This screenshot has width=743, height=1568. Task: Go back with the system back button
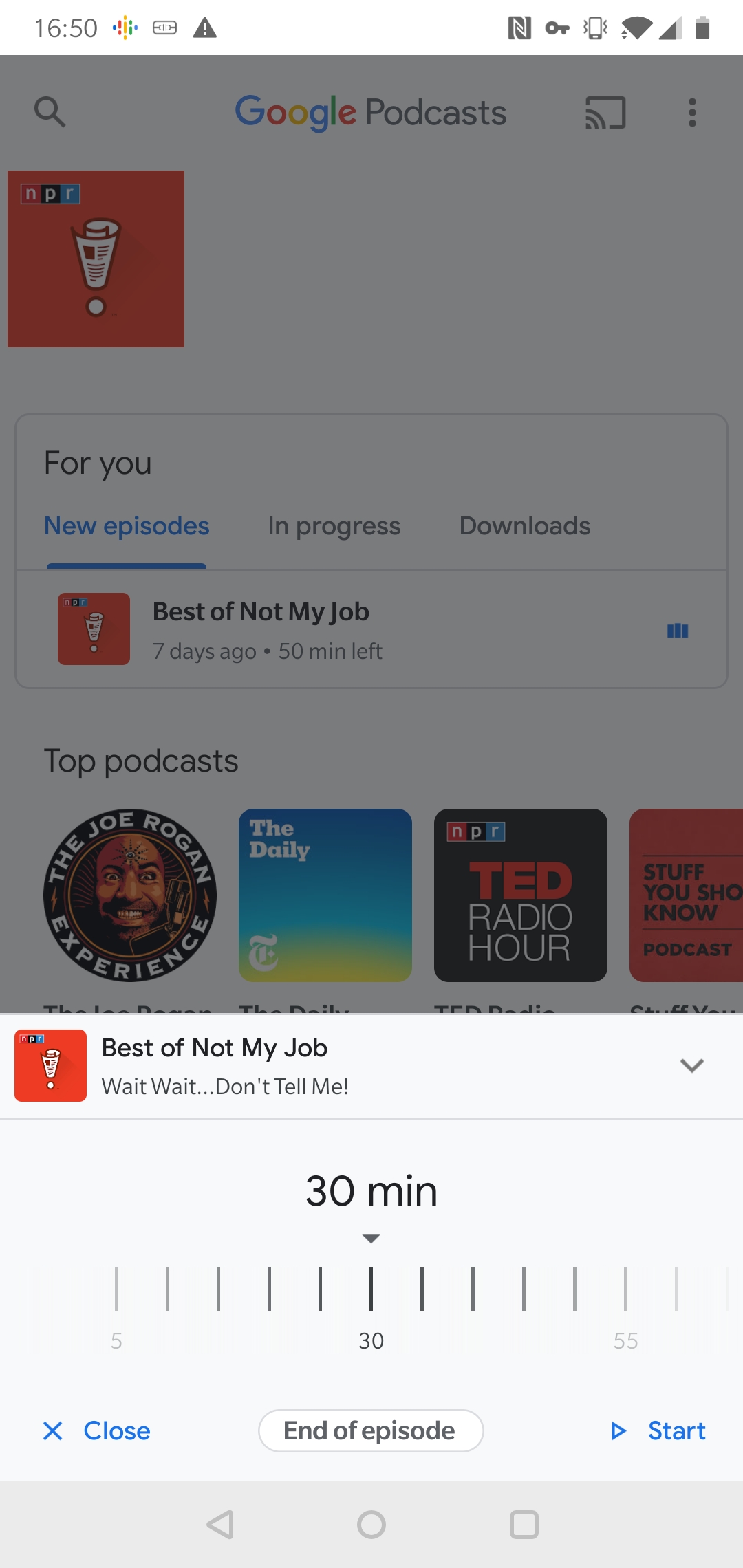tap(220, 1525)
